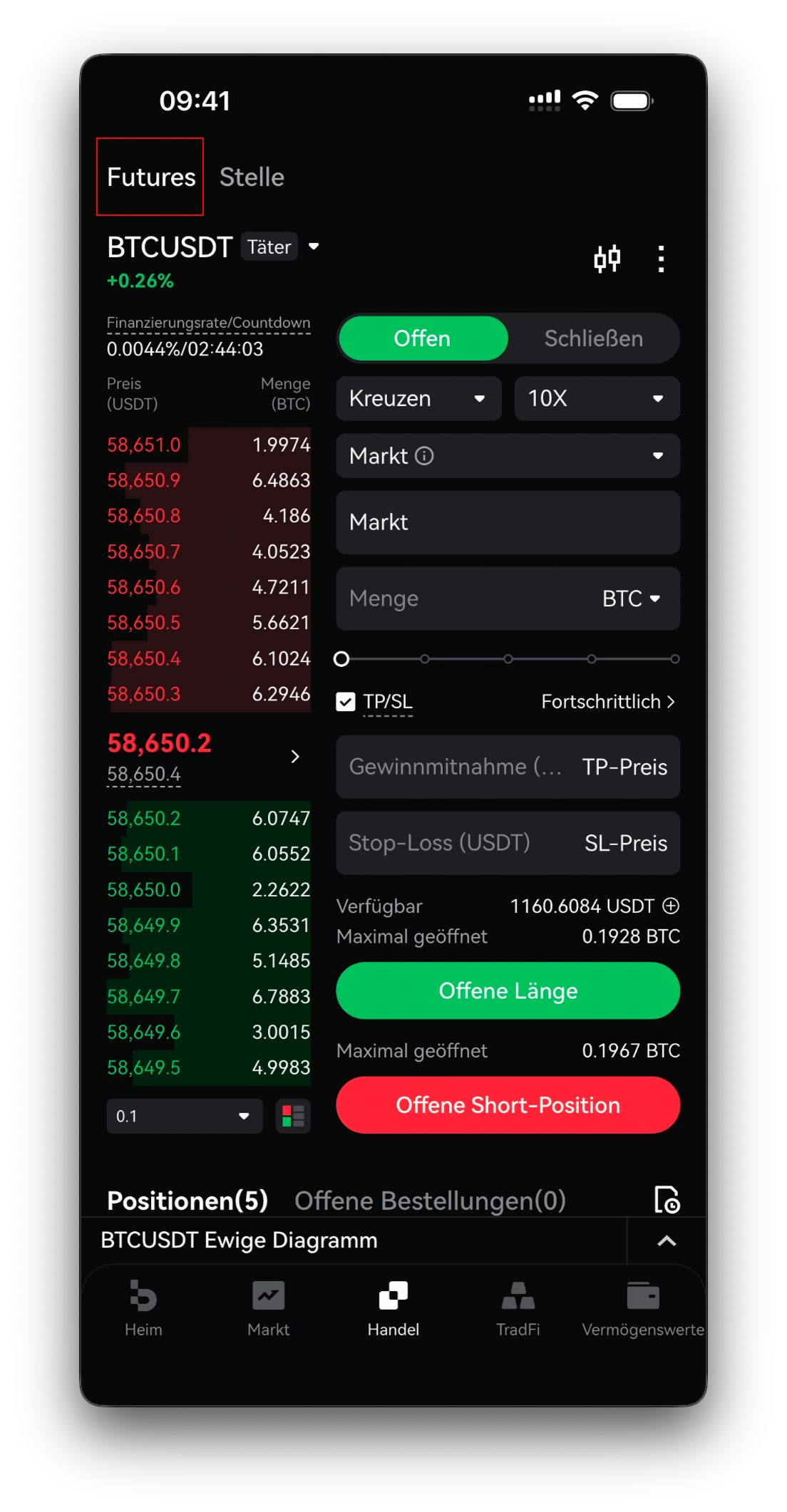Tap the Offene Länge button
The height and width of the screenshot is (1512, 787).
click(x=508, y=990)
